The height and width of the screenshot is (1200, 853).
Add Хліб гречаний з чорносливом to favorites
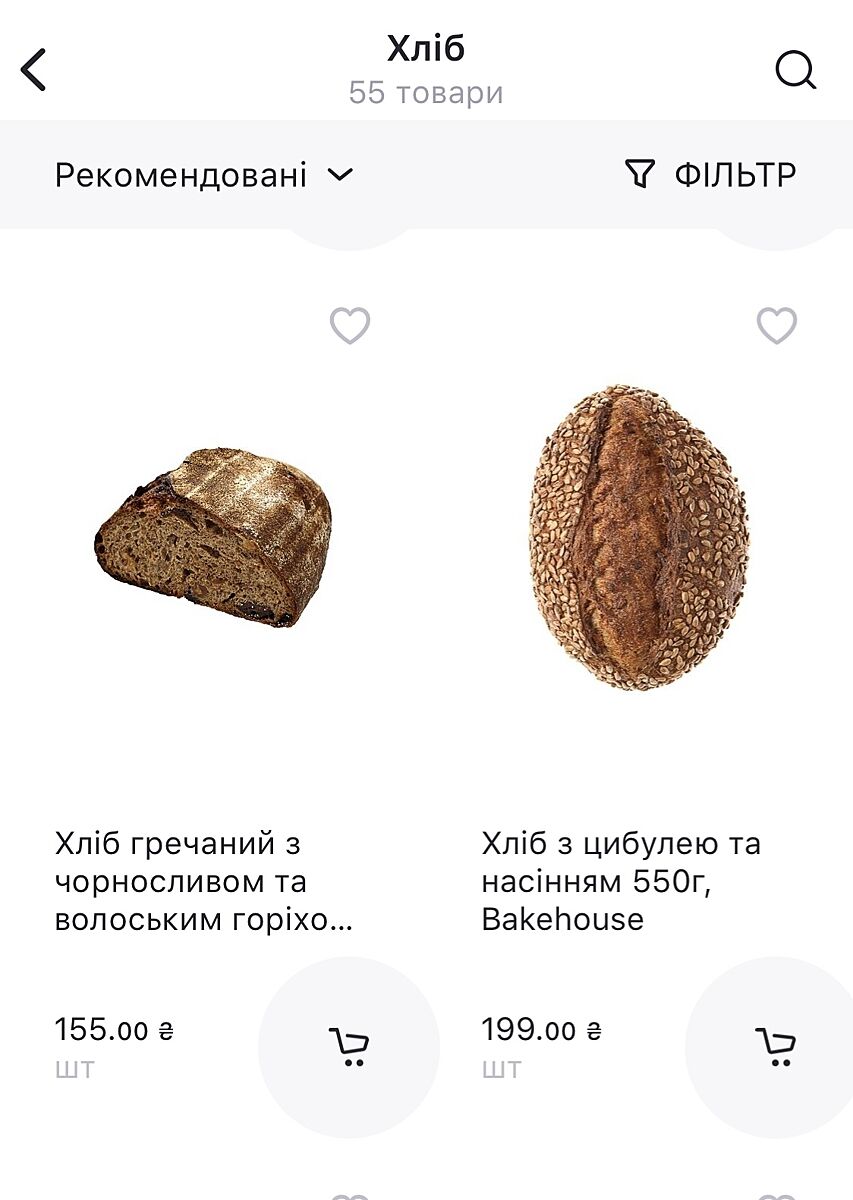pos(350,326)
